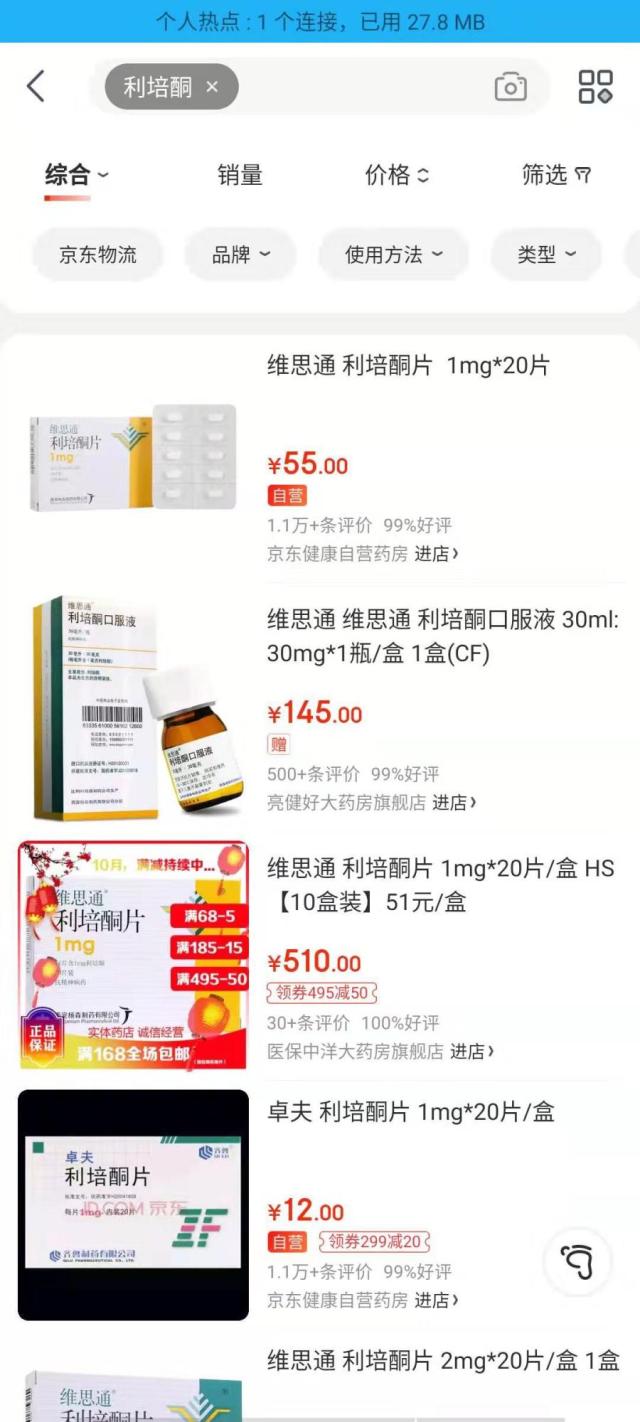This screenshot has width=640, height=1422.
Task: Open the floating footprint history button
Action: point(577,1262)
